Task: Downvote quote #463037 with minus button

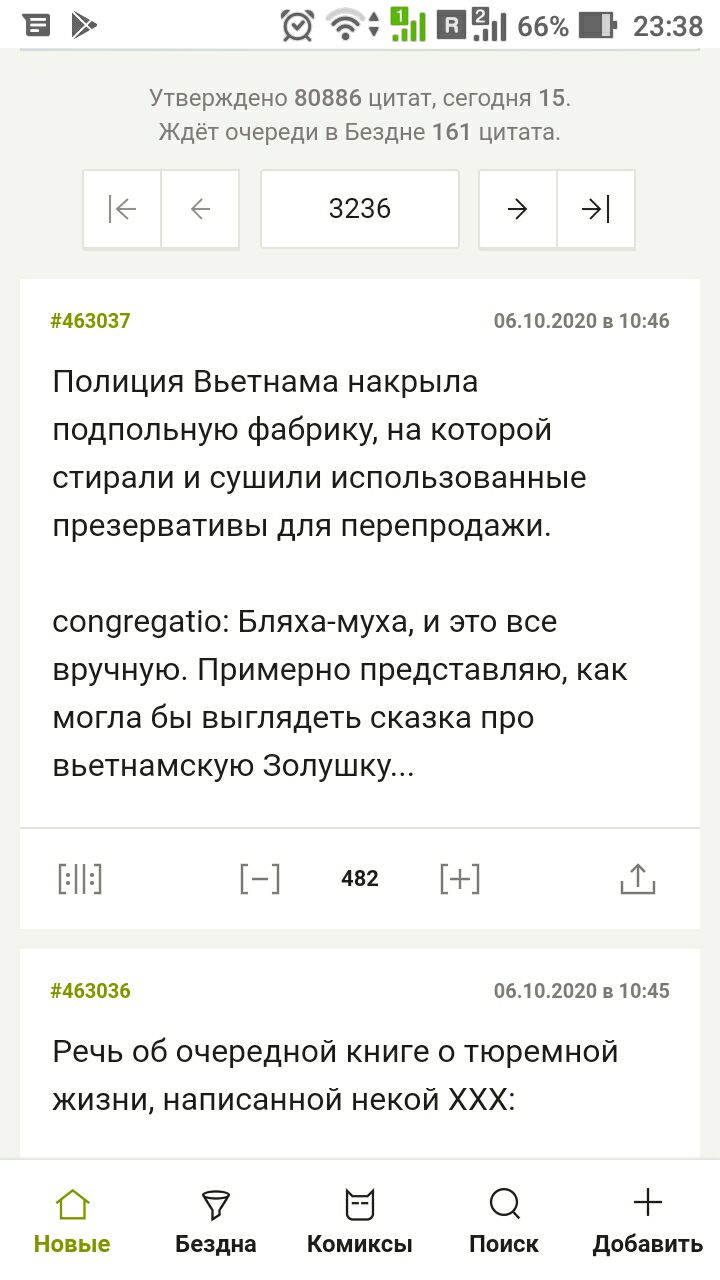Action: click(260, 879)
